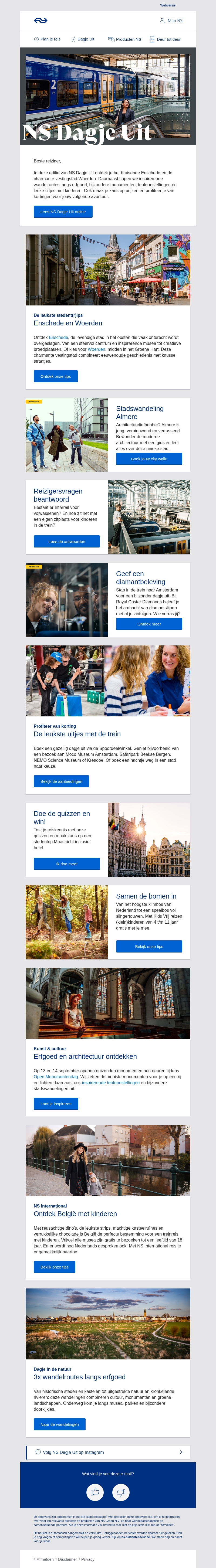Open Volg NS Dagje Uit op Instagram
This screenshot has width=216, height=1568.
[x=108, y=1452]
